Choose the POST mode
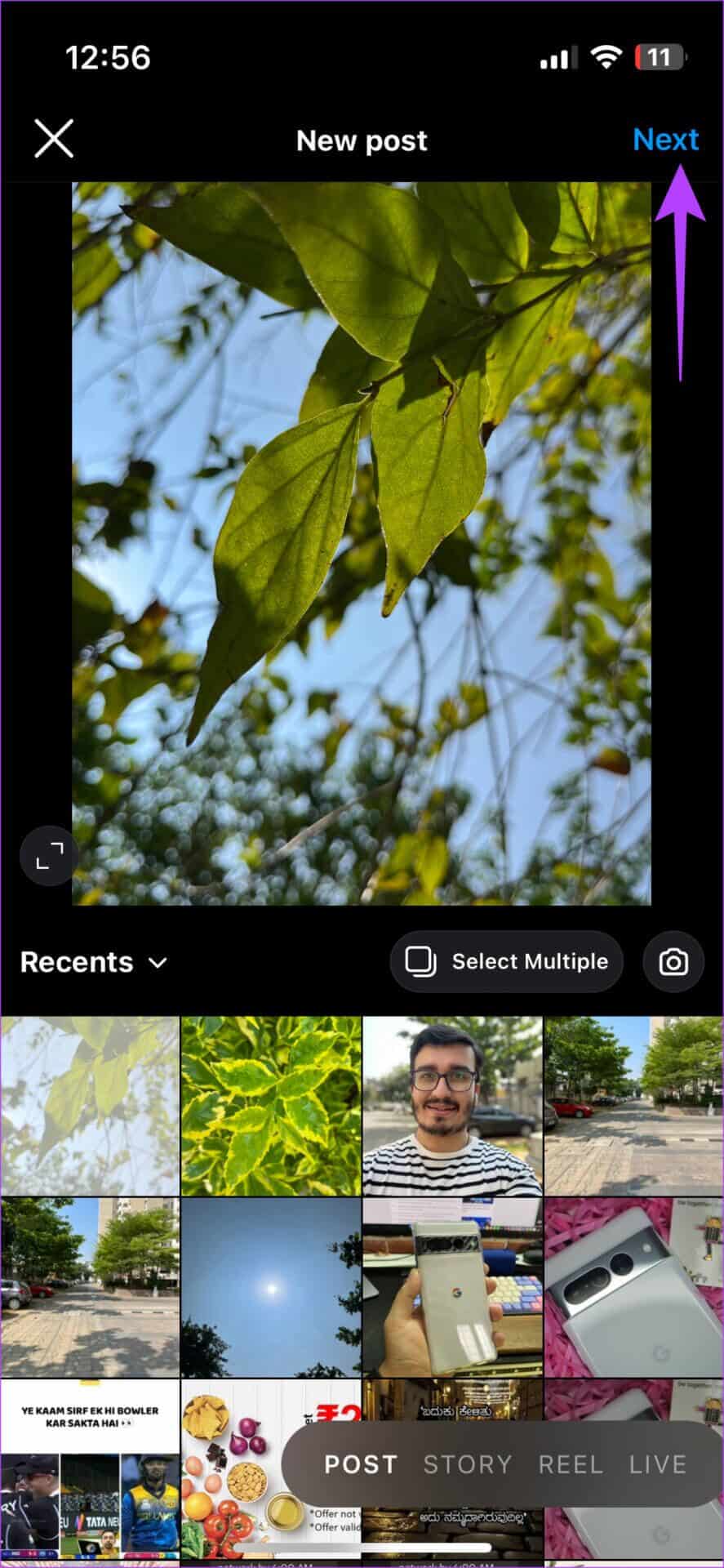724x1568 pixels. pyautogui.click(x=360, y=1464)
